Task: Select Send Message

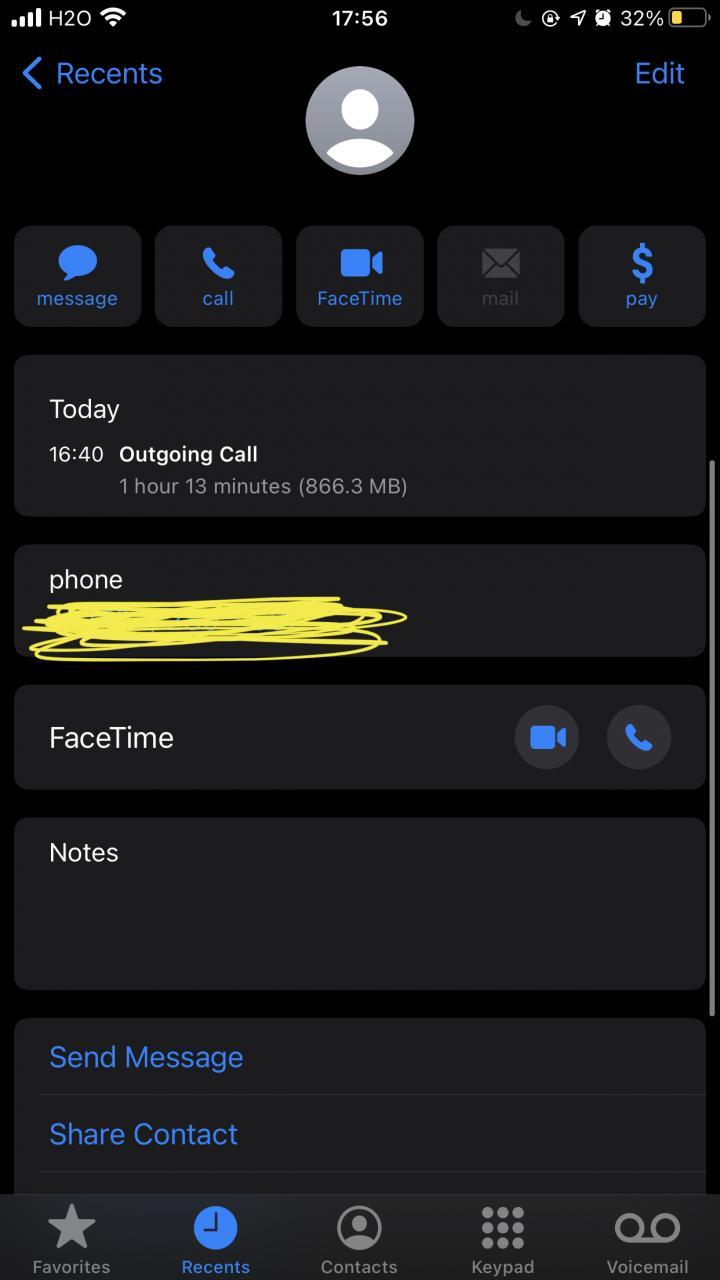Action: [x=146, y=1057]
